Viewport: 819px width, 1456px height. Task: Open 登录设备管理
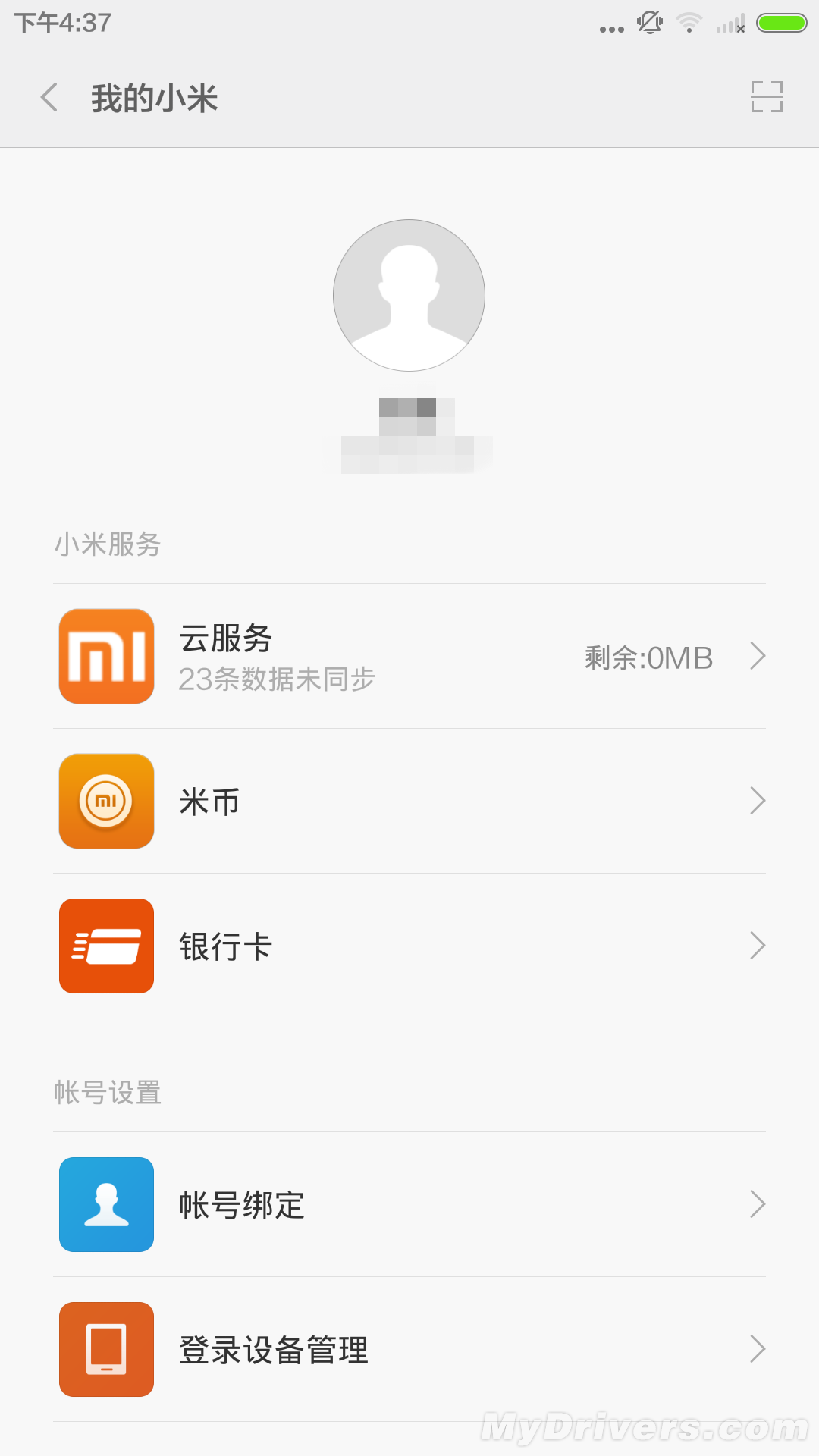(x=409, y=1350)
